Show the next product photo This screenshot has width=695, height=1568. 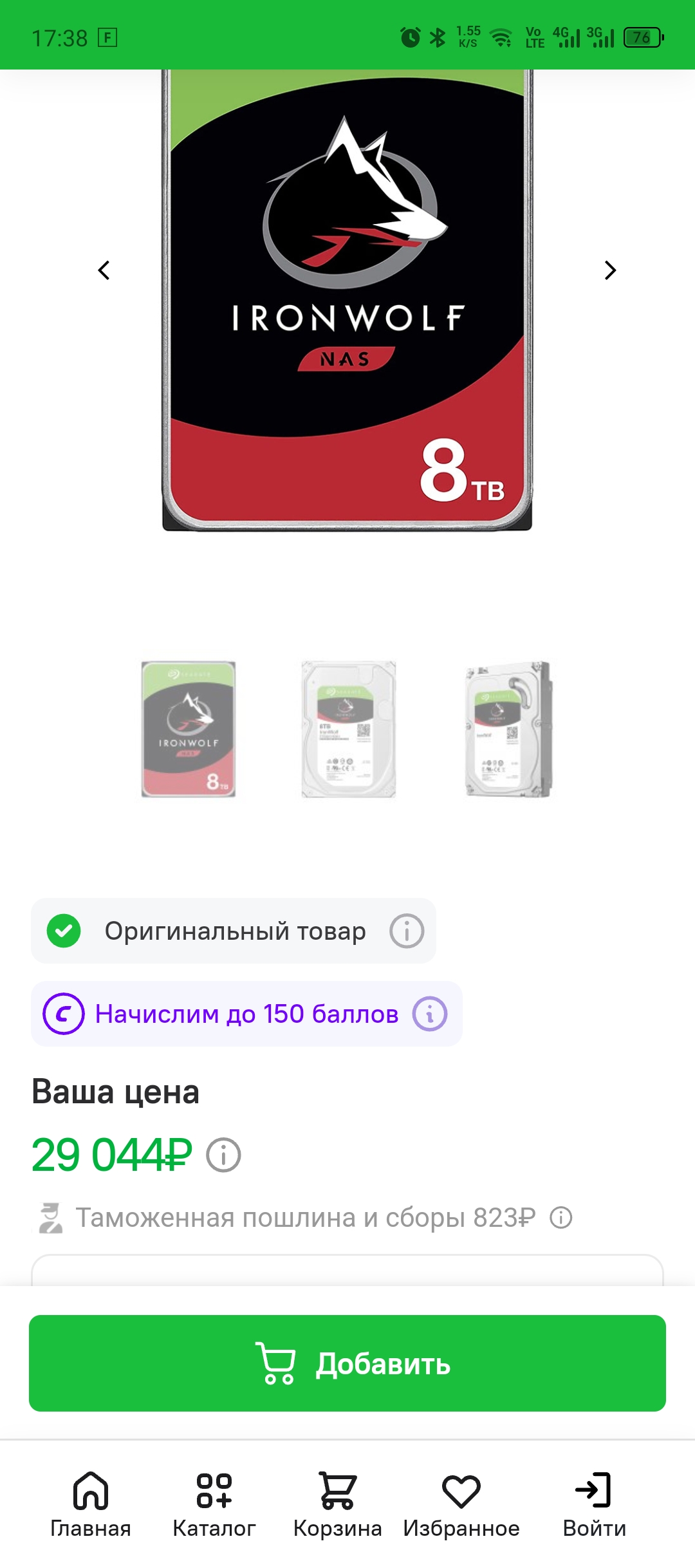click(x=610, y=270)
